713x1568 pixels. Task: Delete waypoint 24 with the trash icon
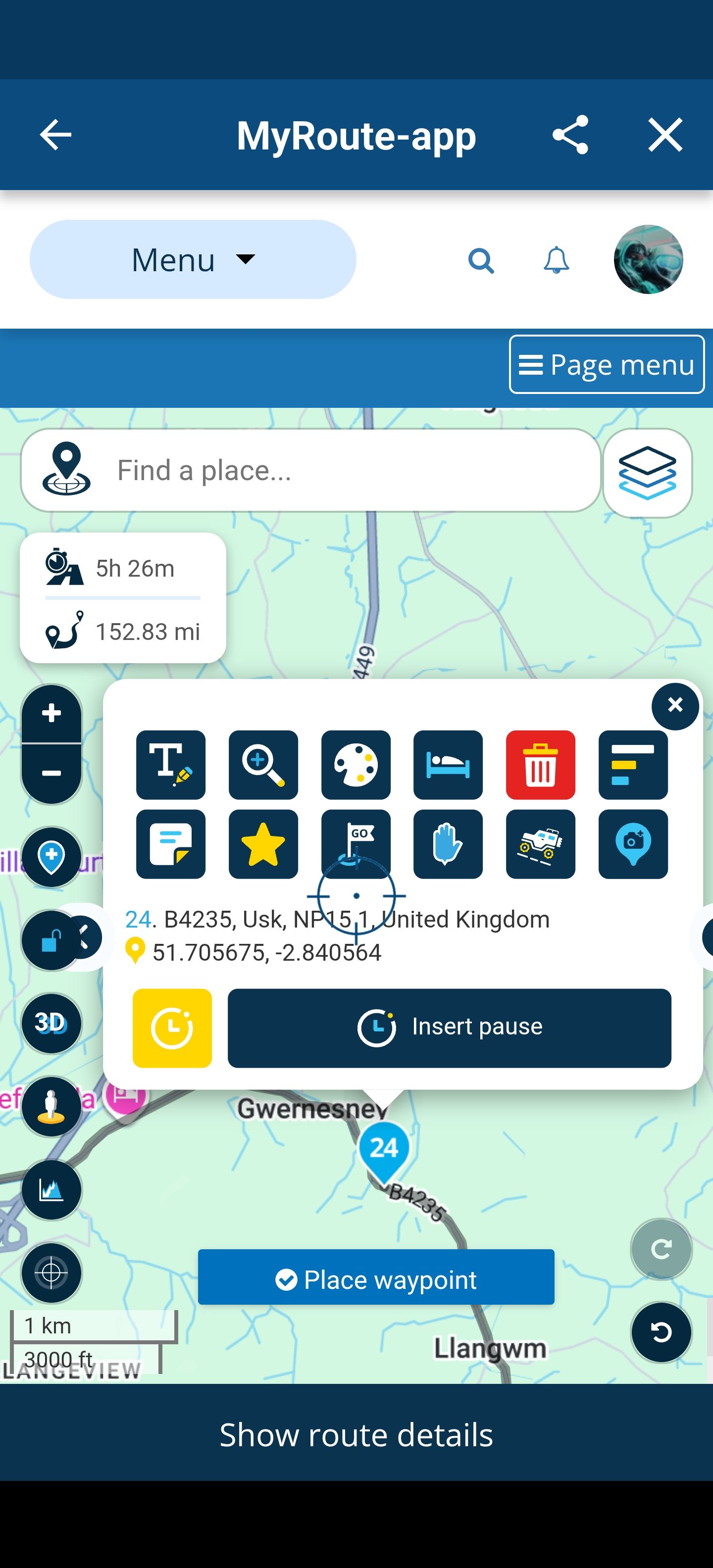click(x=540, y=765)
